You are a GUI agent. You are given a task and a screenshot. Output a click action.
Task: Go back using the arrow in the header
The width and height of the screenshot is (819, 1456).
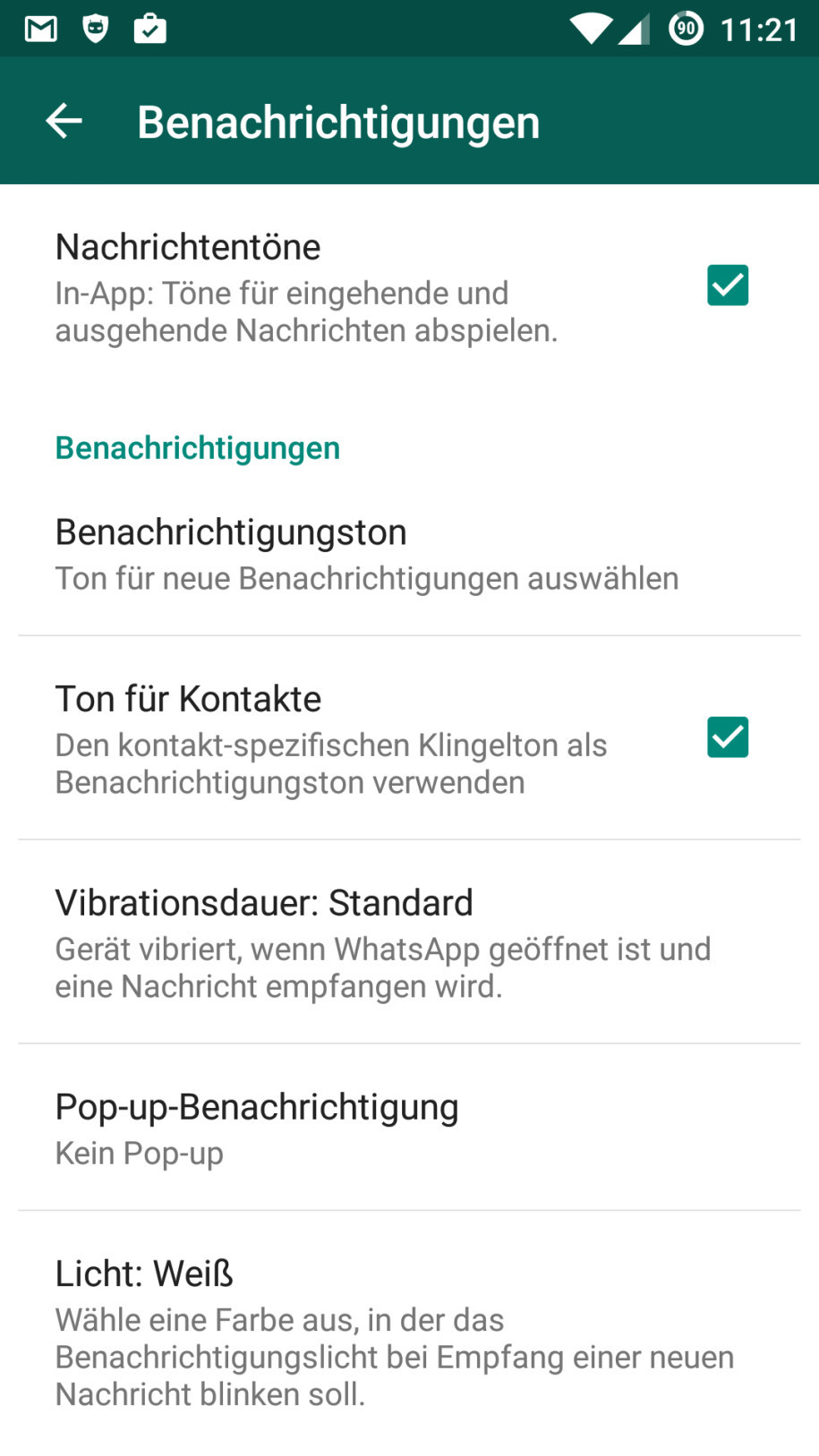(64, 121)
